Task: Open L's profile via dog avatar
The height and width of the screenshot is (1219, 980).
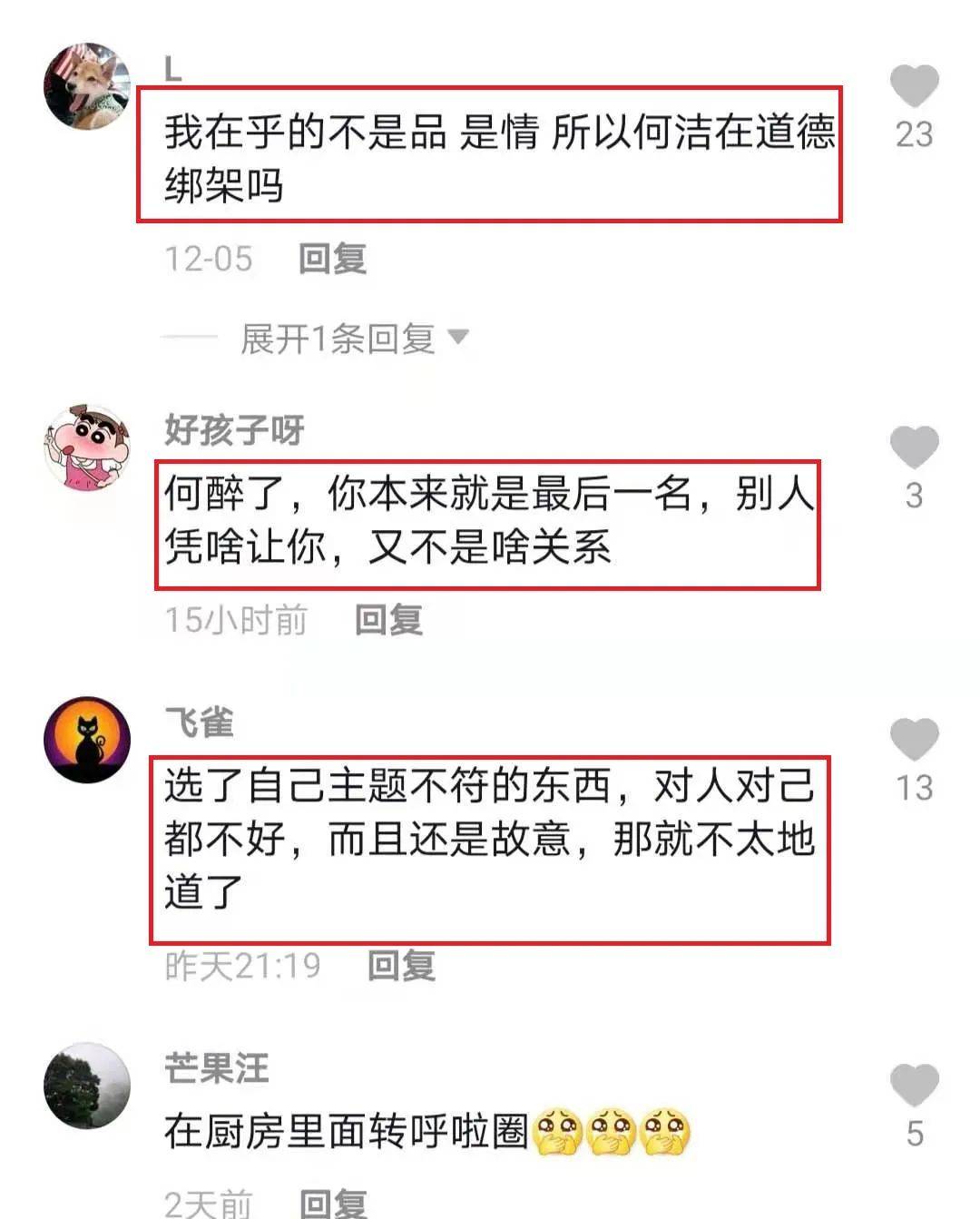Action: pos(87,86)
